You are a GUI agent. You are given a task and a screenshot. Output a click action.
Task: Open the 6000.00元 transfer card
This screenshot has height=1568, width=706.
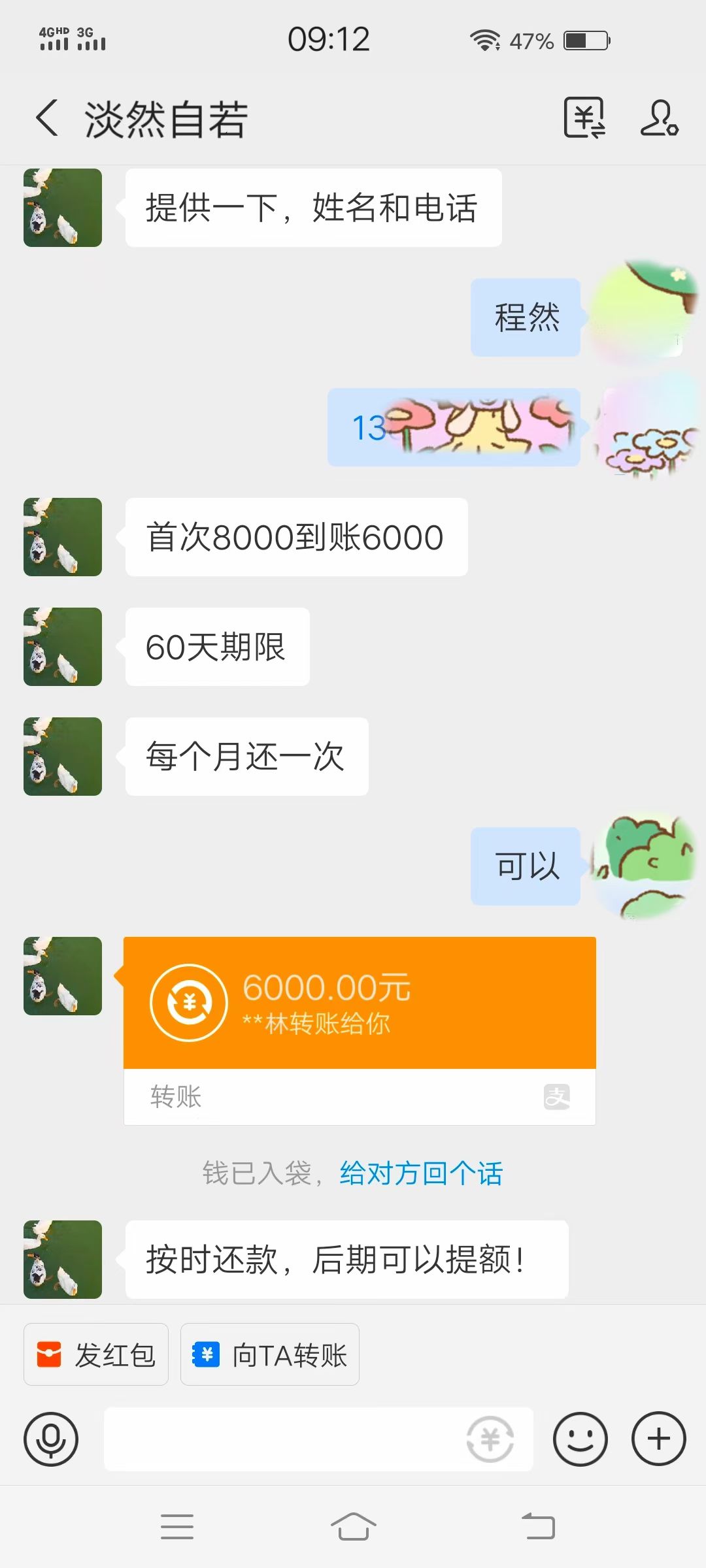360,1030
